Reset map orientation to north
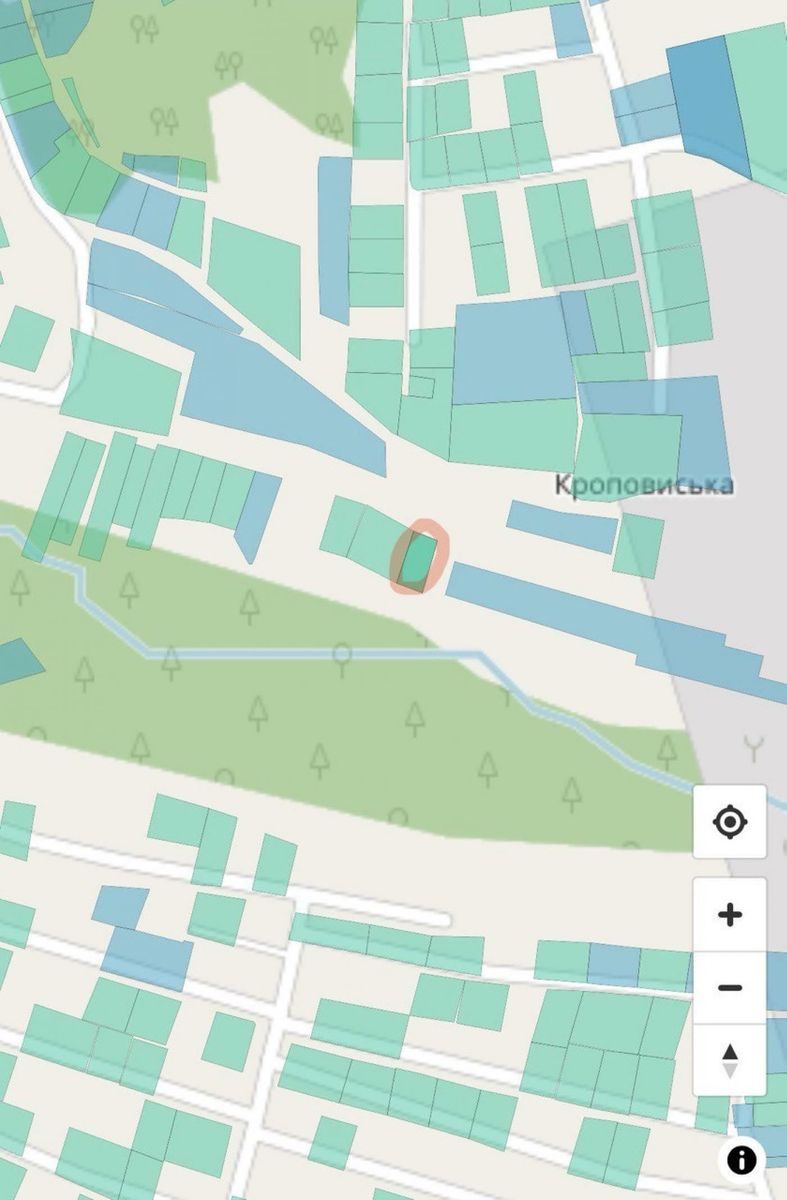 point(730,1060)
